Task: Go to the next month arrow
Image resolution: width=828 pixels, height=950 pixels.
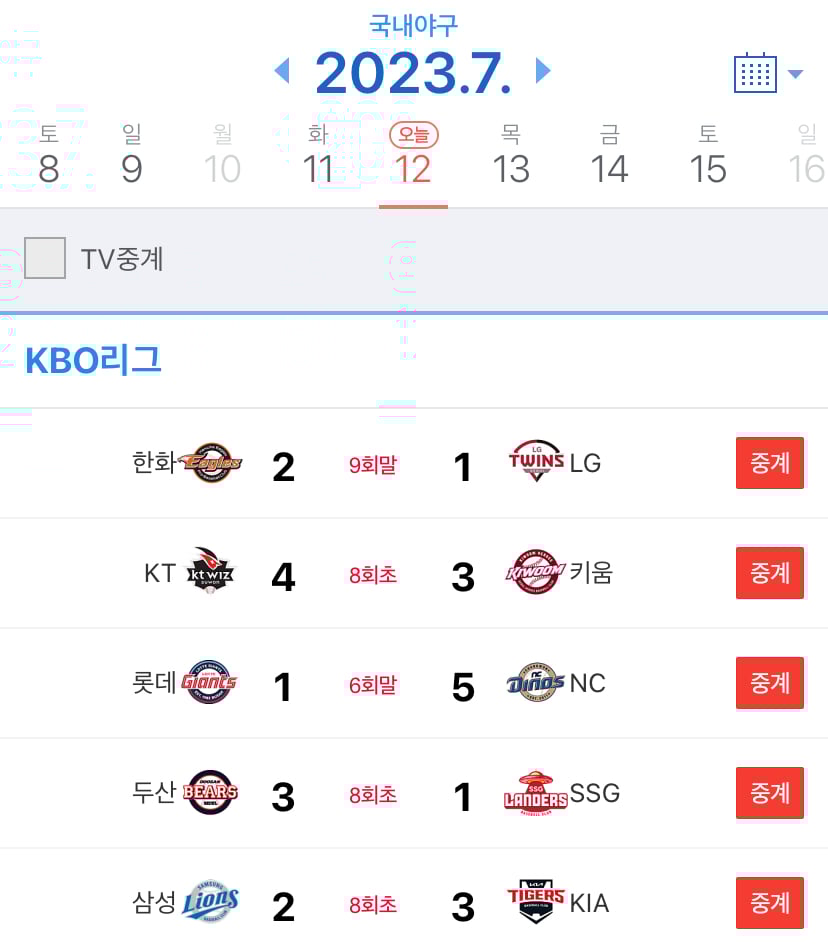Action: pos(543,70)
